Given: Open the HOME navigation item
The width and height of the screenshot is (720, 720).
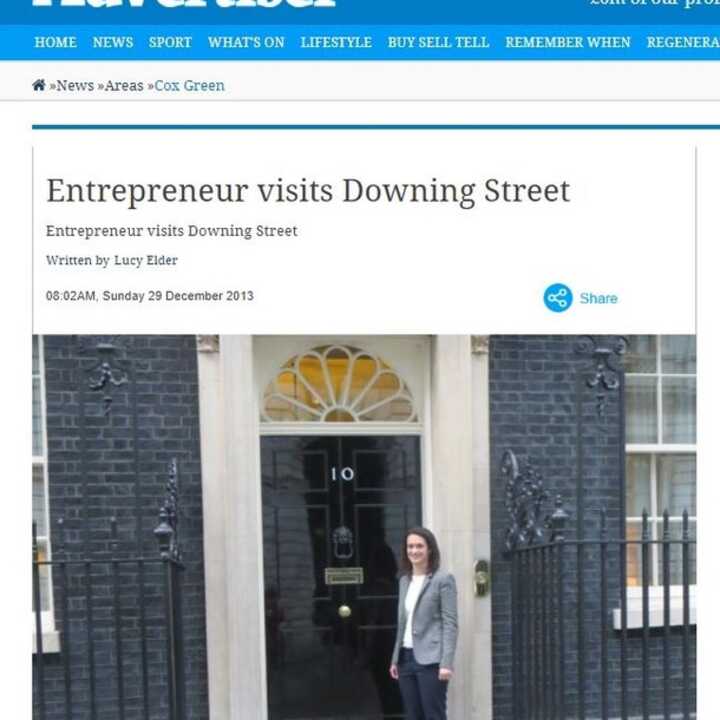Looking at the screenshot, I should tap(55, 42).
